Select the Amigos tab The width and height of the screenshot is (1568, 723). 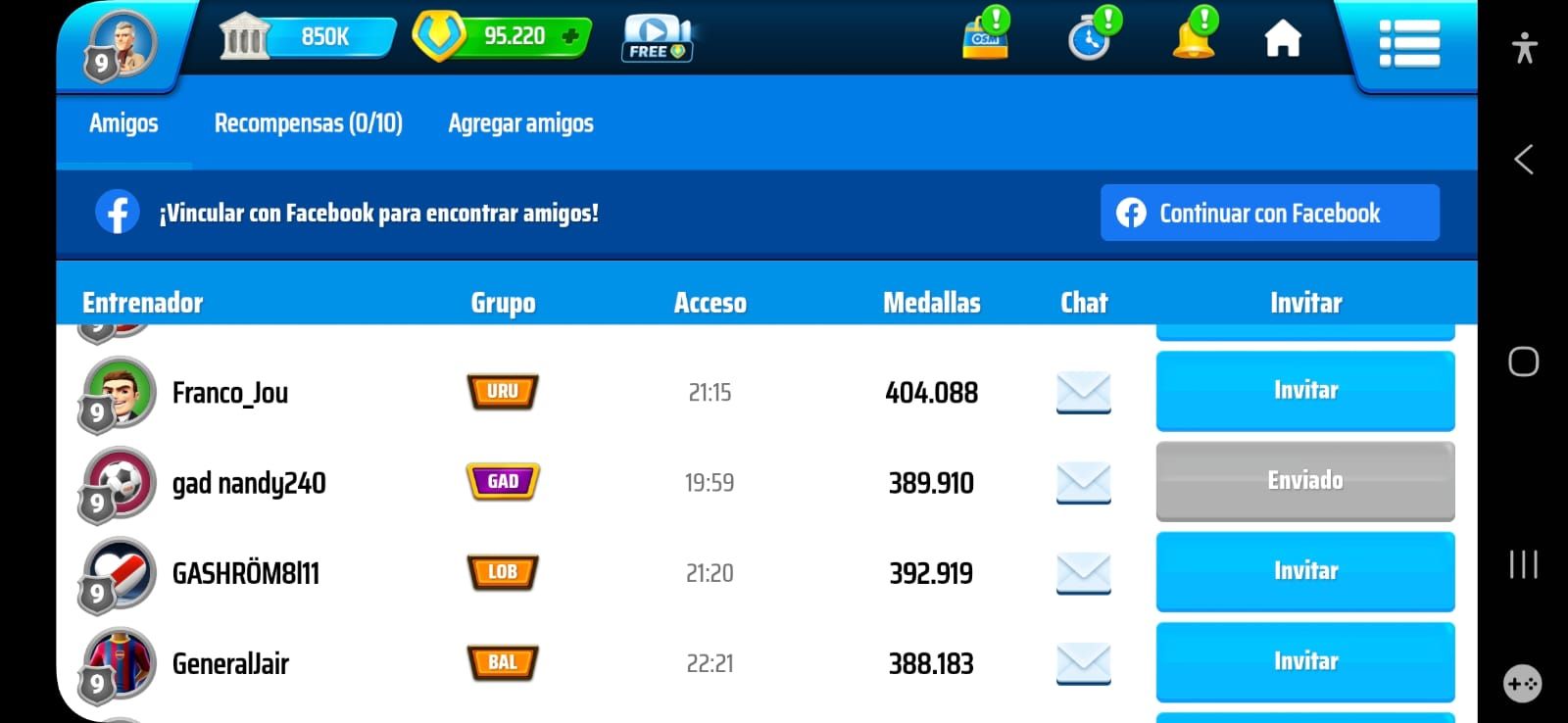click(x=123, y=123)
